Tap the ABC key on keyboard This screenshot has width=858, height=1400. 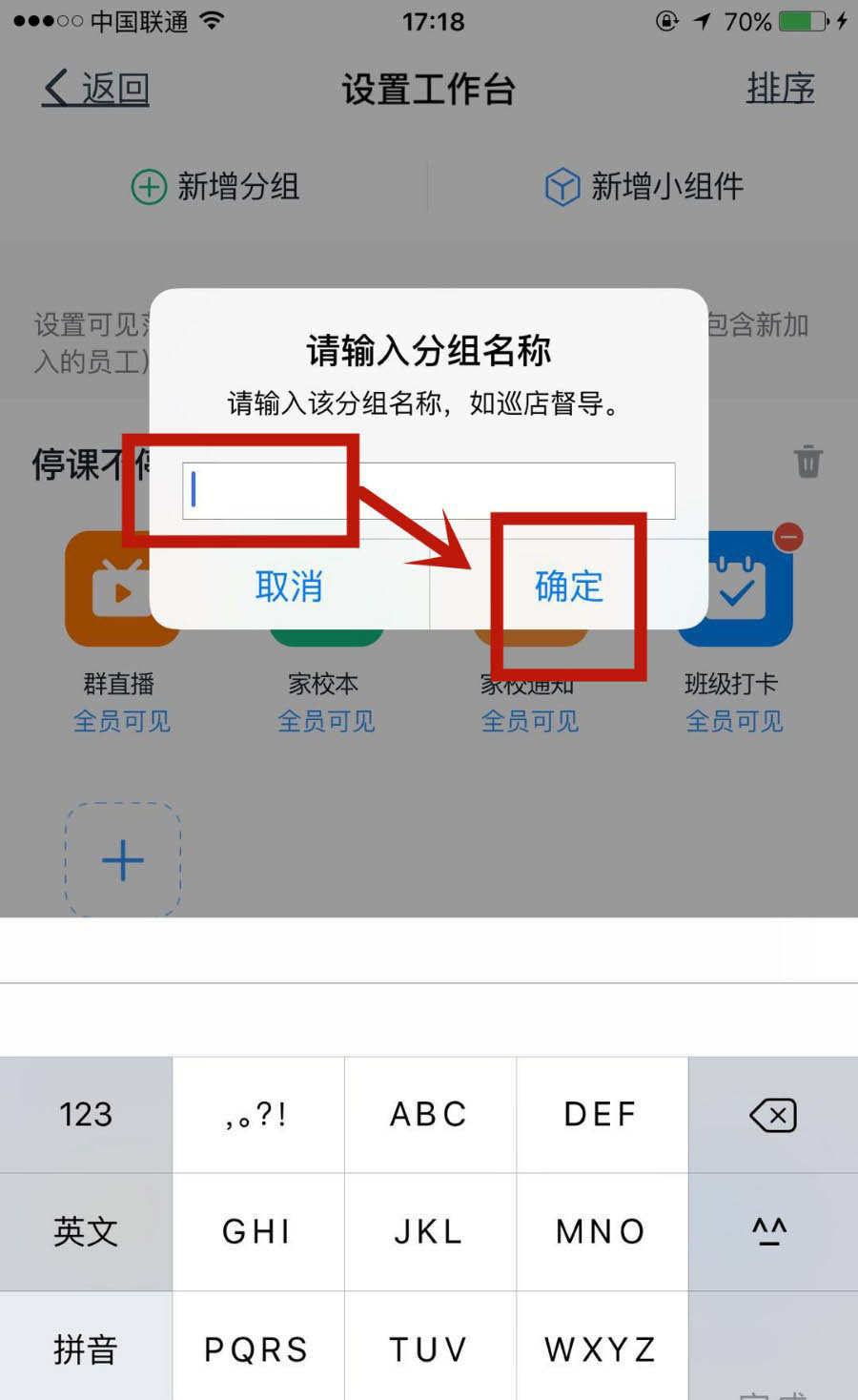(x=429, y=1114)
